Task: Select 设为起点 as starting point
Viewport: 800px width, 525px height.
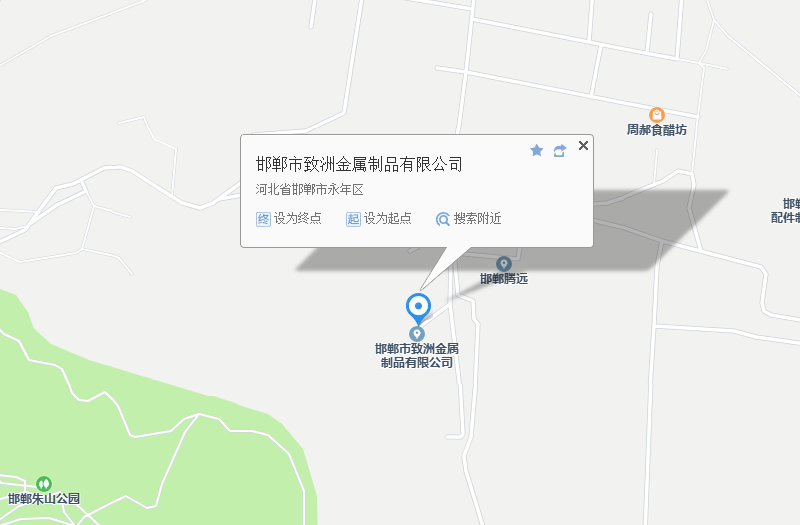Action: tap(379, 218)
